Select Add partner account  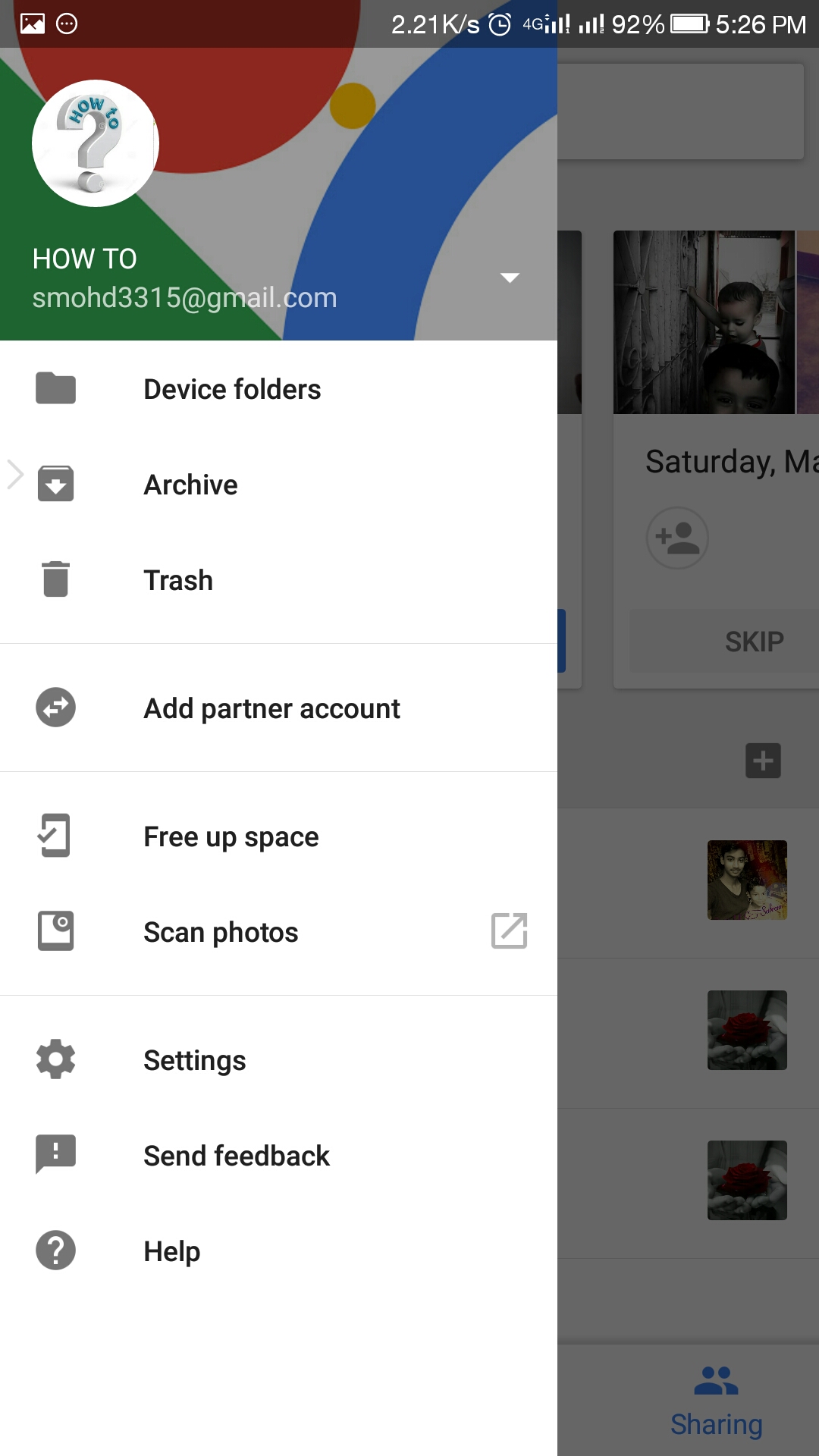271,708
